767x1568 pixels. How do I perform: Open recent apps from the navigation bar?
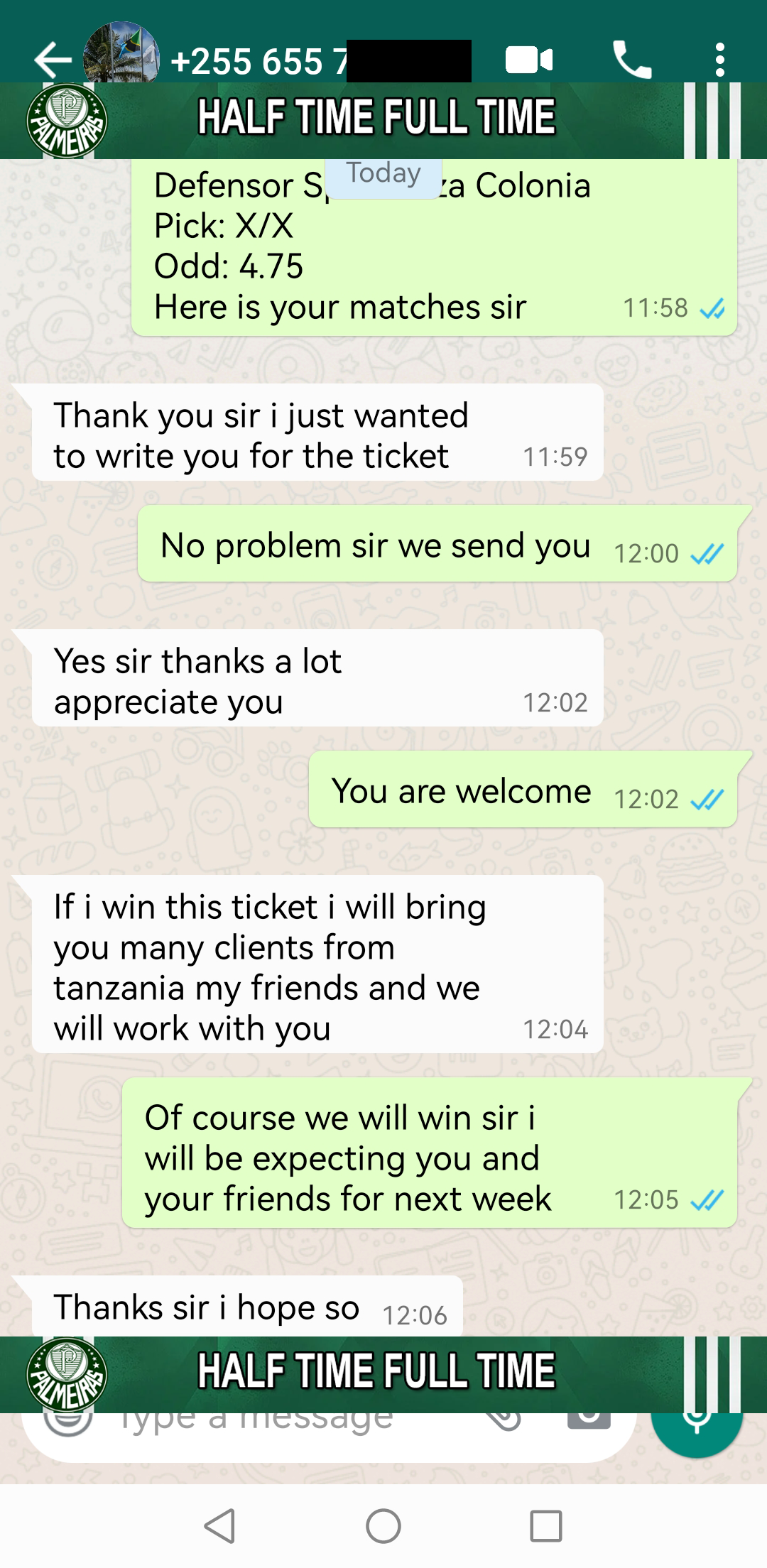[x=546, y=1526]
